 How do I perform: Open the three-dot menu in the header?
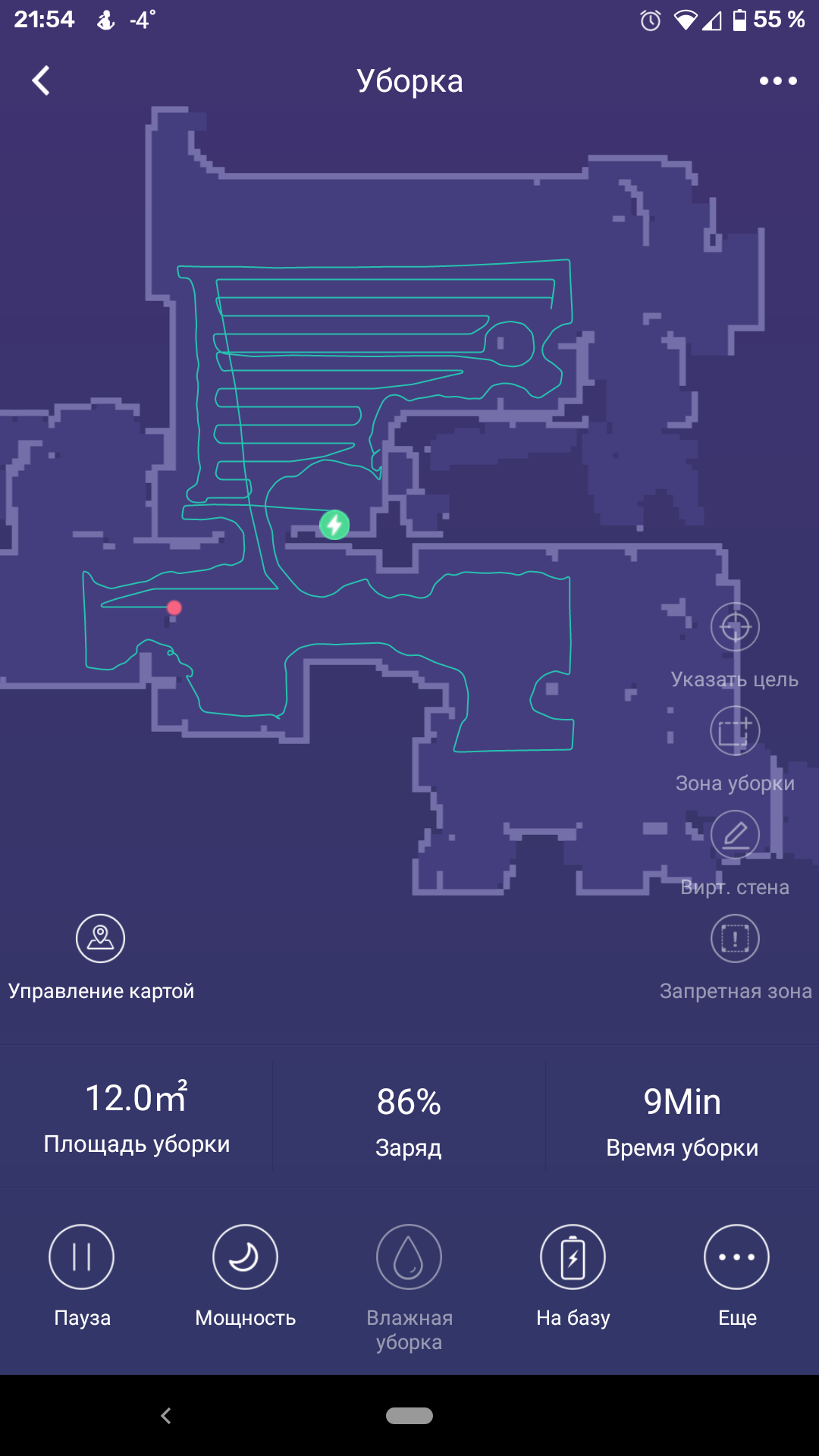[778, 80]
